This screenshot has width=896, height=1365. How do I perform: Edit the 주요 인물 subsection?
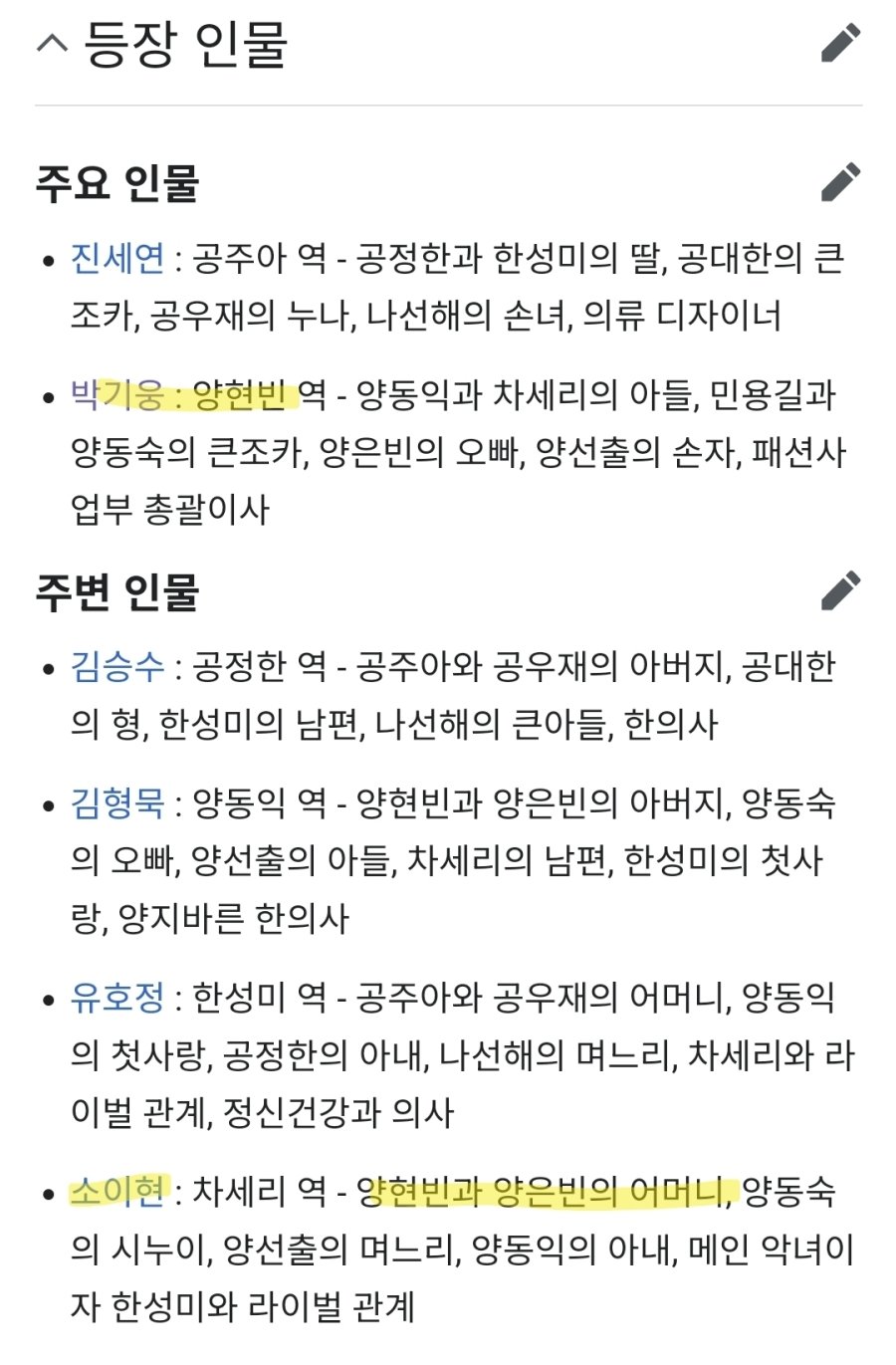pyautogui.click(x=840, y=182)
